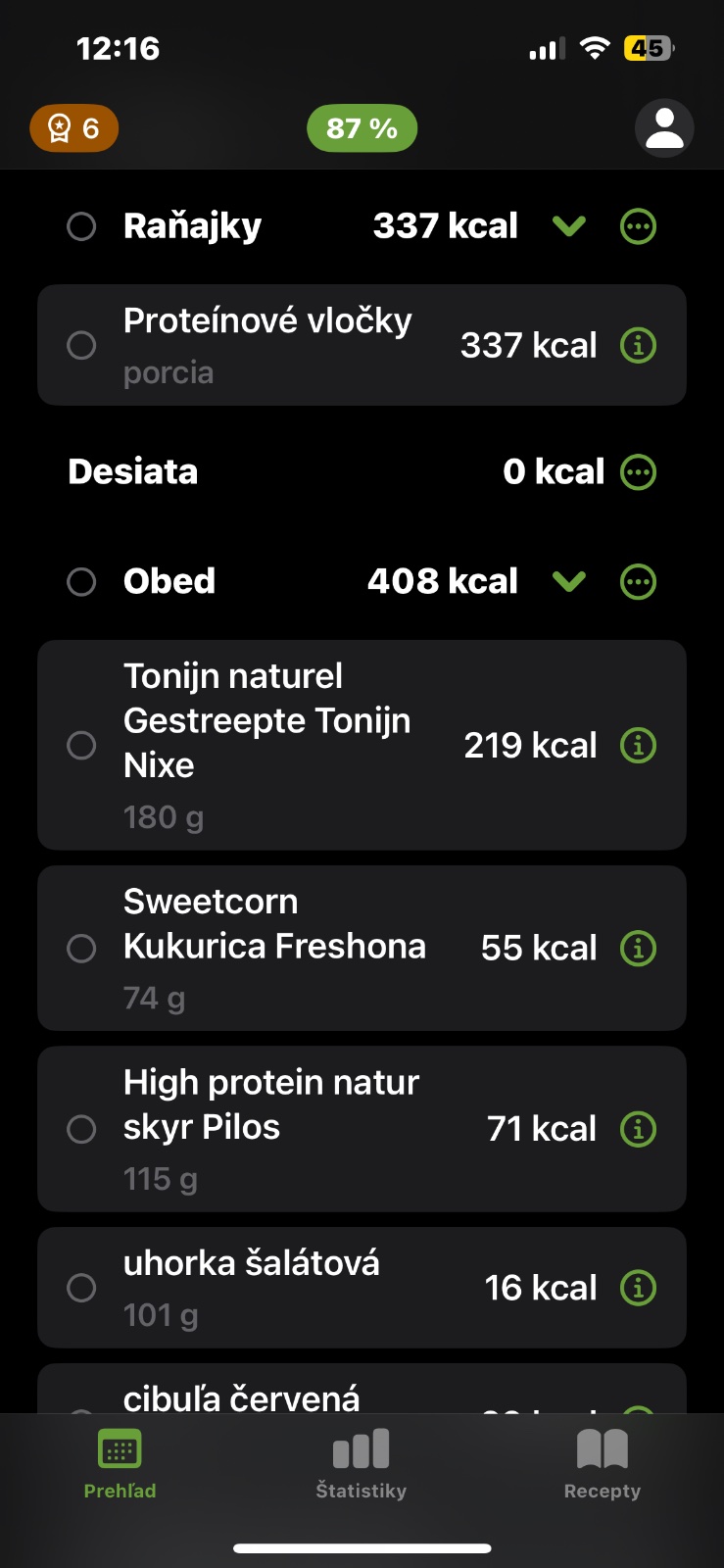Image resolution: width=724 pixels, height=1568 pixels.
Task: Collapse the Obed meal section
Action: [569, 581]
